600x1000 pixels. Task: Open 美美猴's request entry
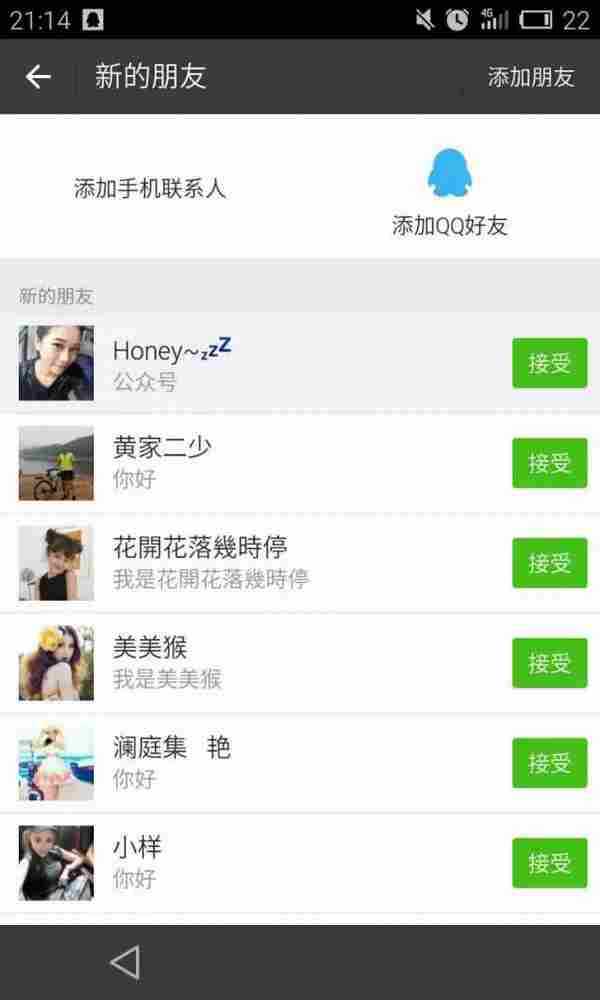click(x=250, y=663)
